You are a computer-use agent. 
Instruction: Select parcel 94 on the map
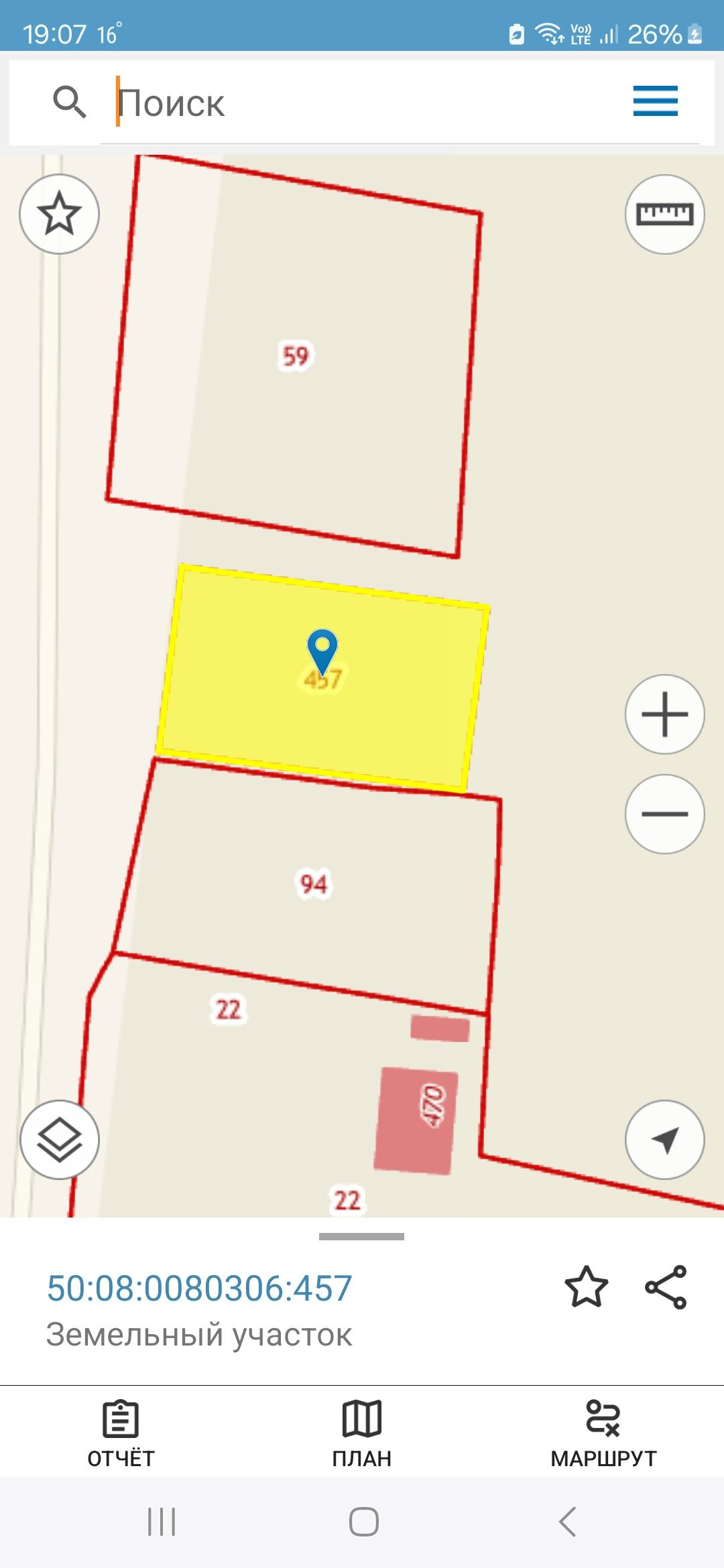click(313, 884)
